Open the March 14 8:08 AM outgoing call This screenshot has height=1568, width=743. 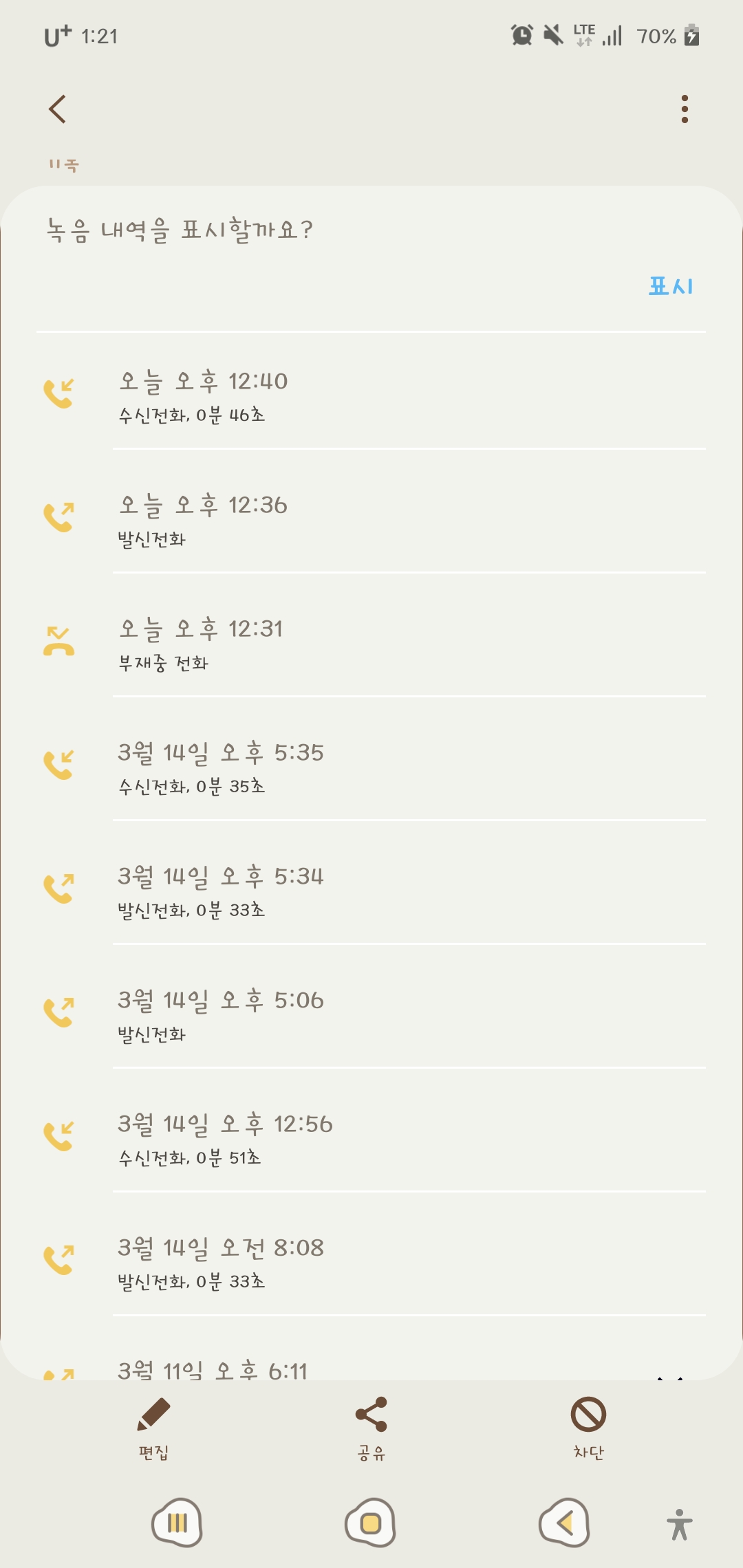point(371,1262)
